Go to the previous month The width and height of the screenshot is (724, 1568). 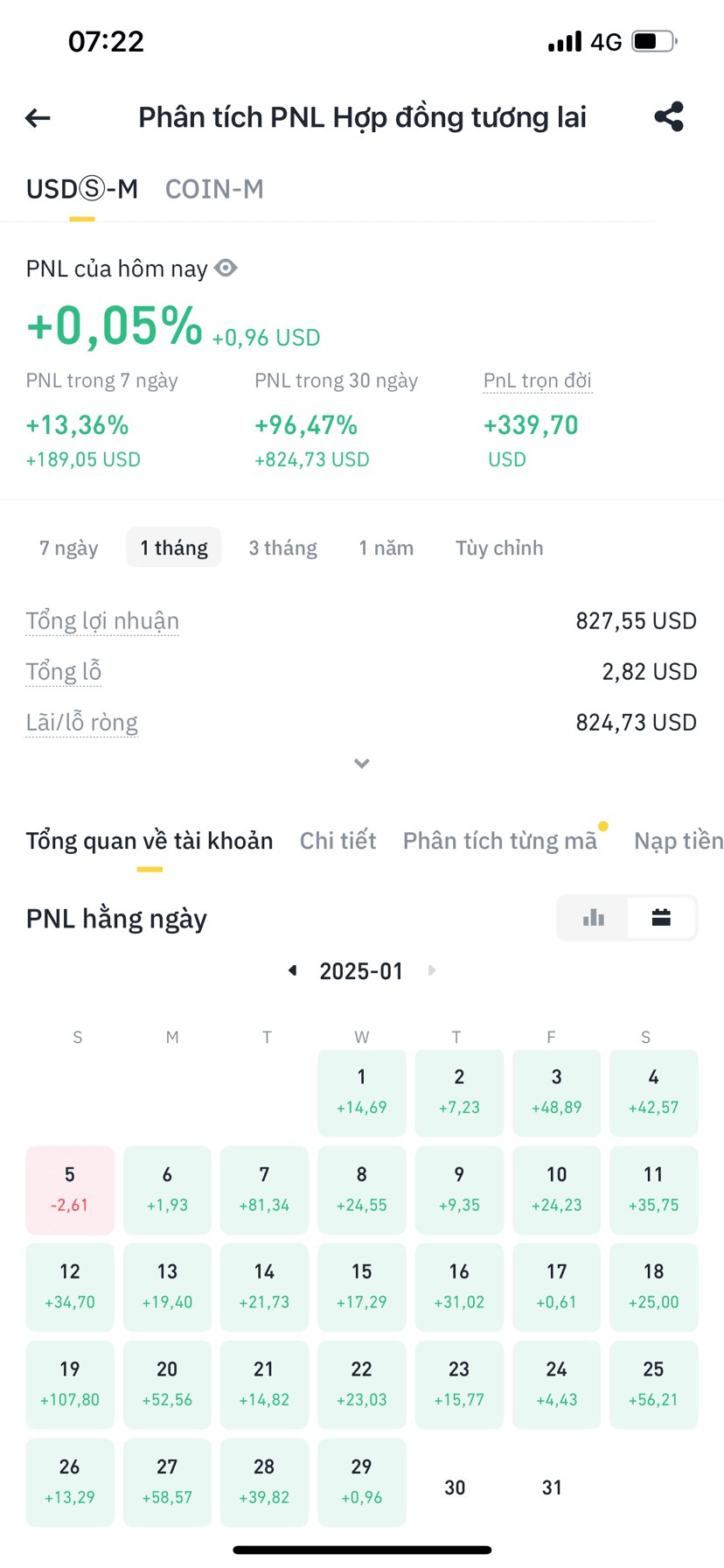coord(293,970)
